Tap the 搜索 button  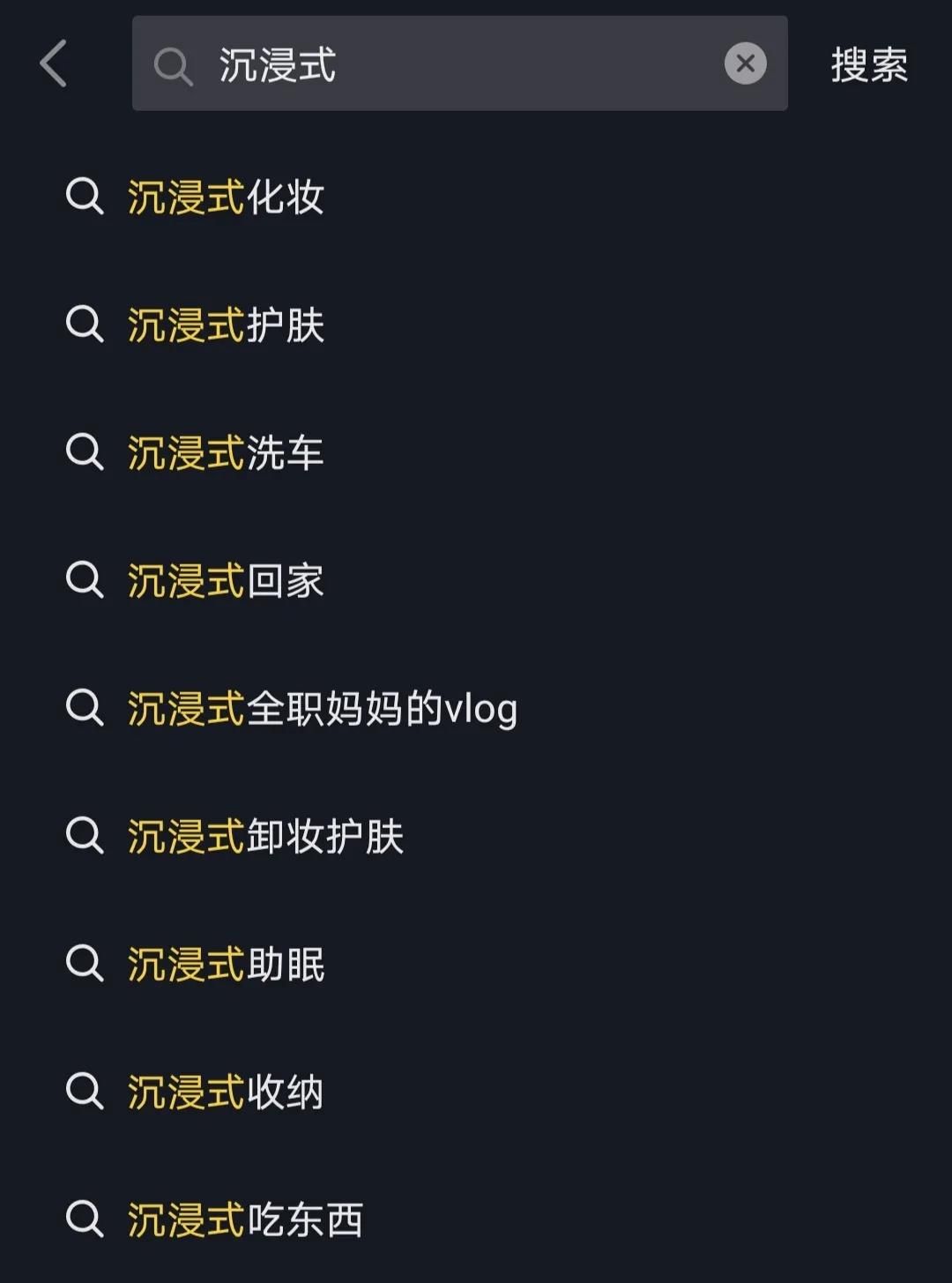(868, 64)
